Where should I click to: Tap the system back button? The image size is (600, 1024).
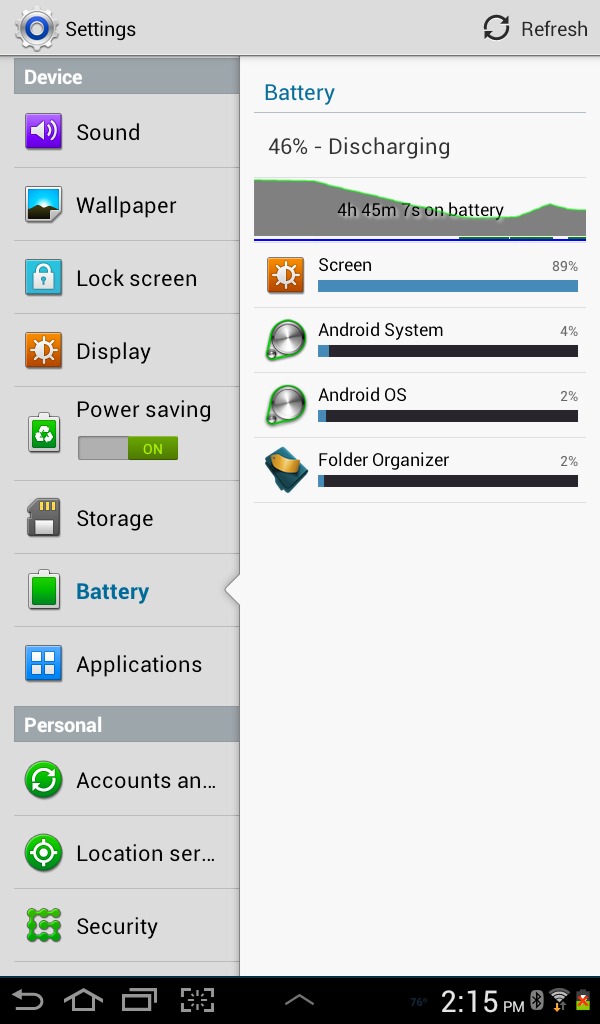tap(27, 1000)
